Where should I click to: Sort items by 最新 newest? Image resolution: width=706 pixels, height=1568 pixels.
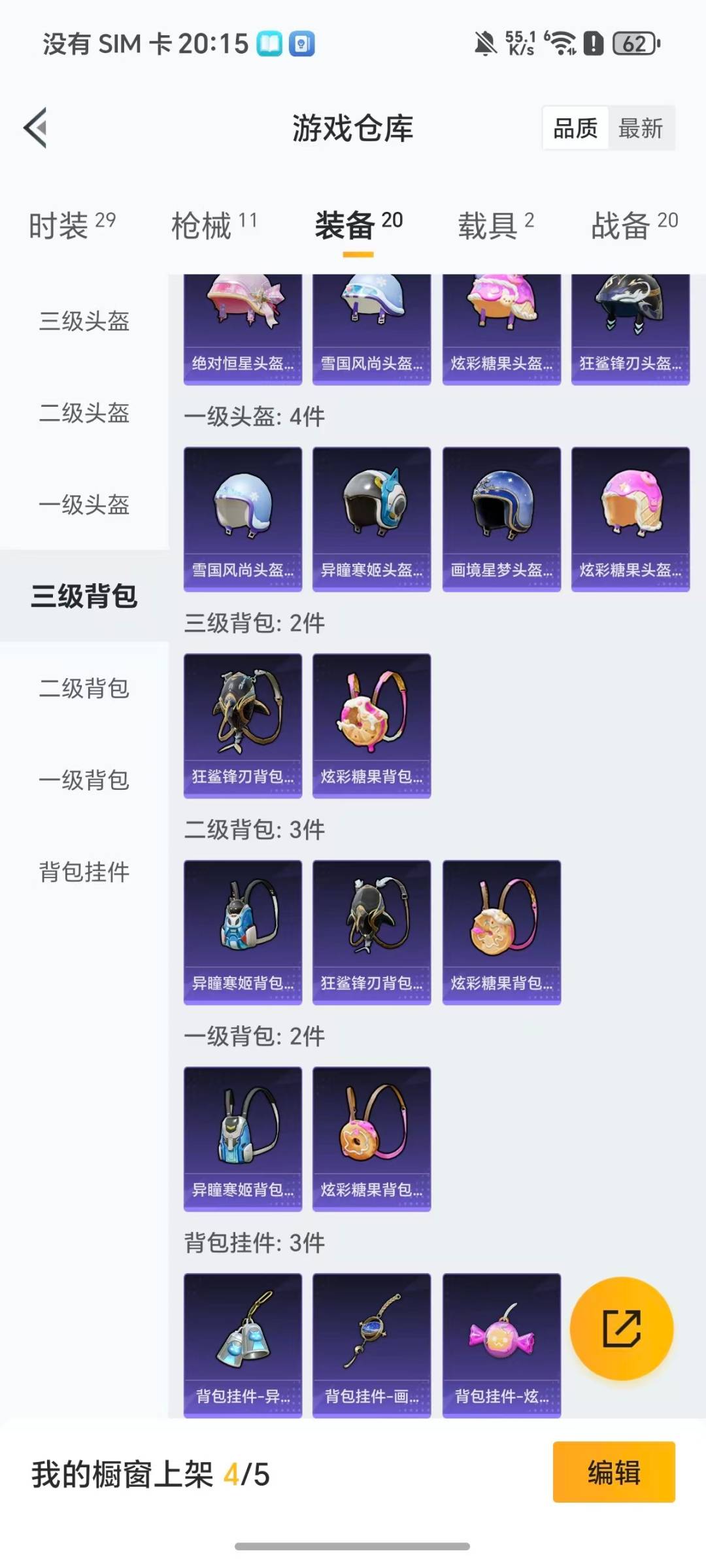click(x=642, y=128)
